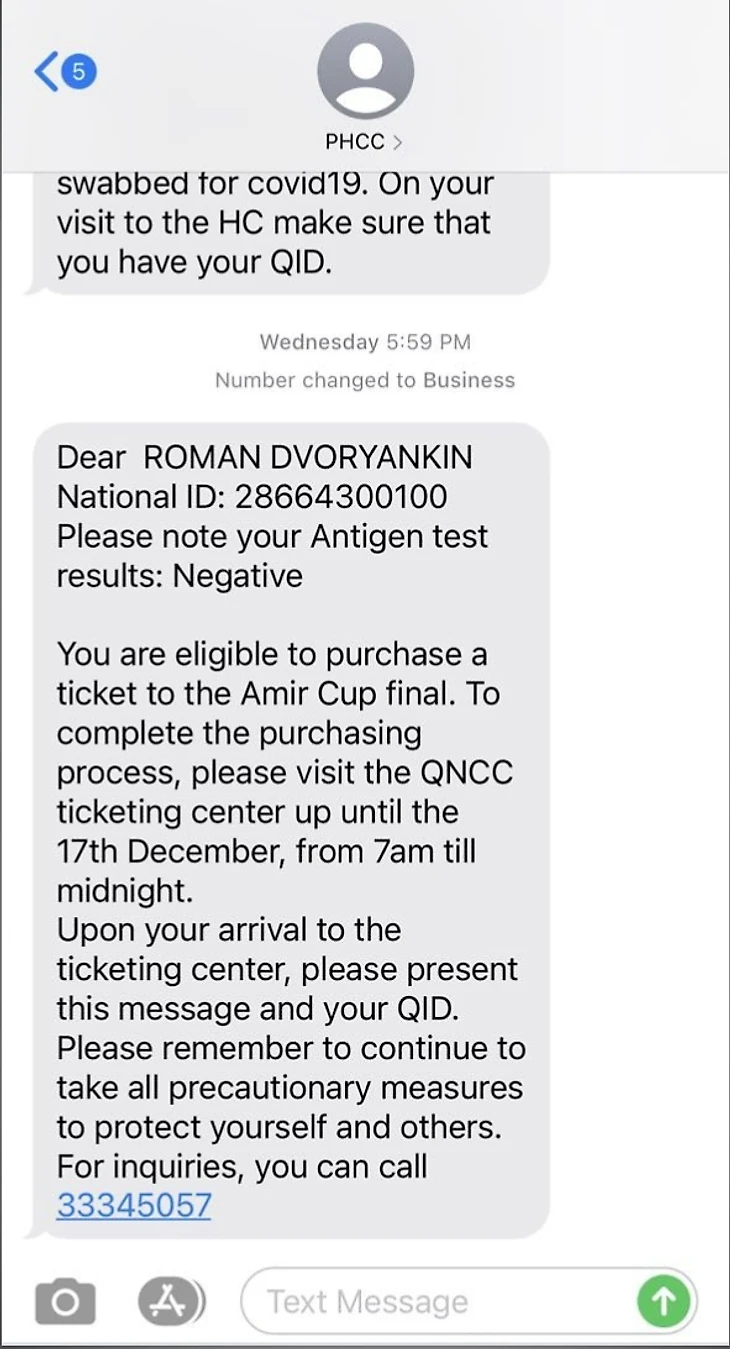Call the inquiries number 33345057

pos(134,1205)
